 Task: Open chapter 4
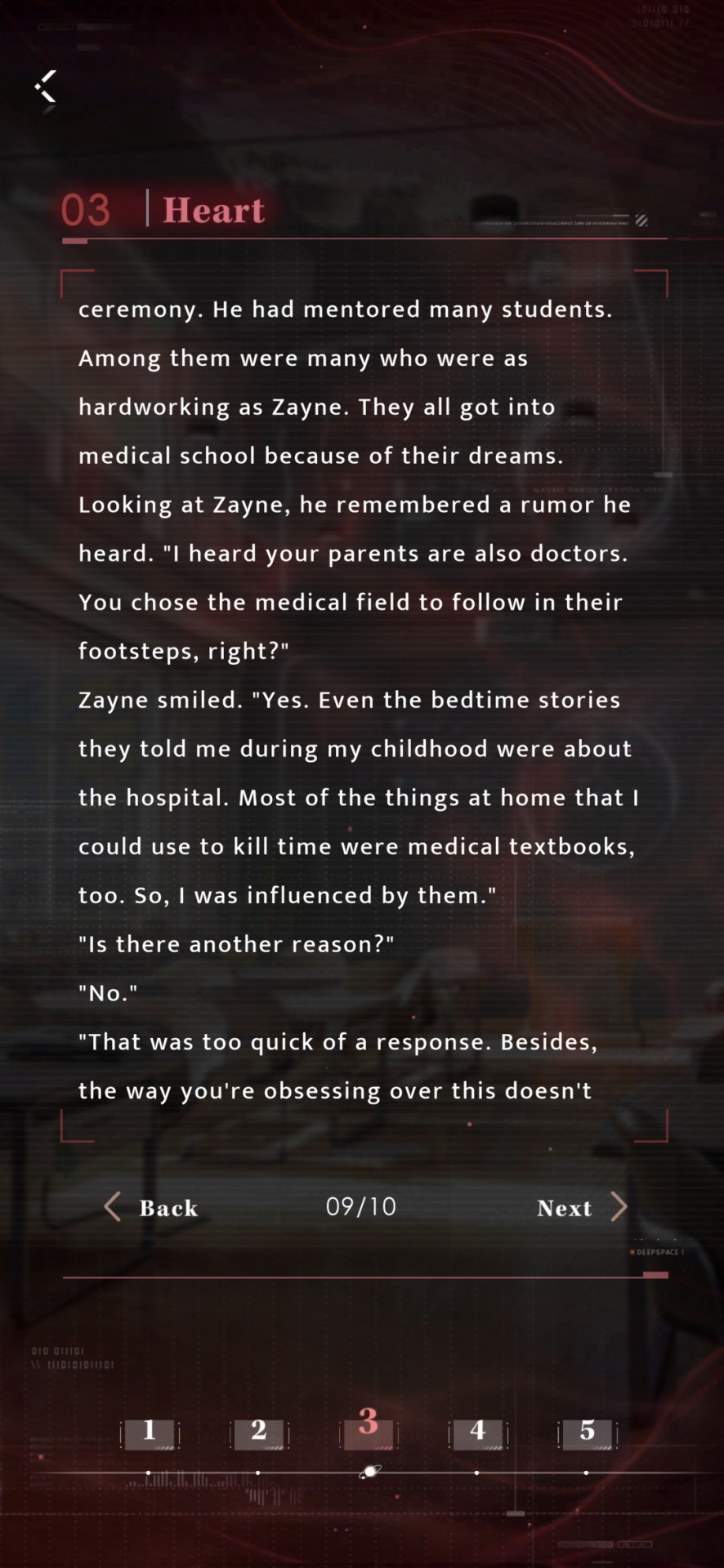pos(478,1432)
